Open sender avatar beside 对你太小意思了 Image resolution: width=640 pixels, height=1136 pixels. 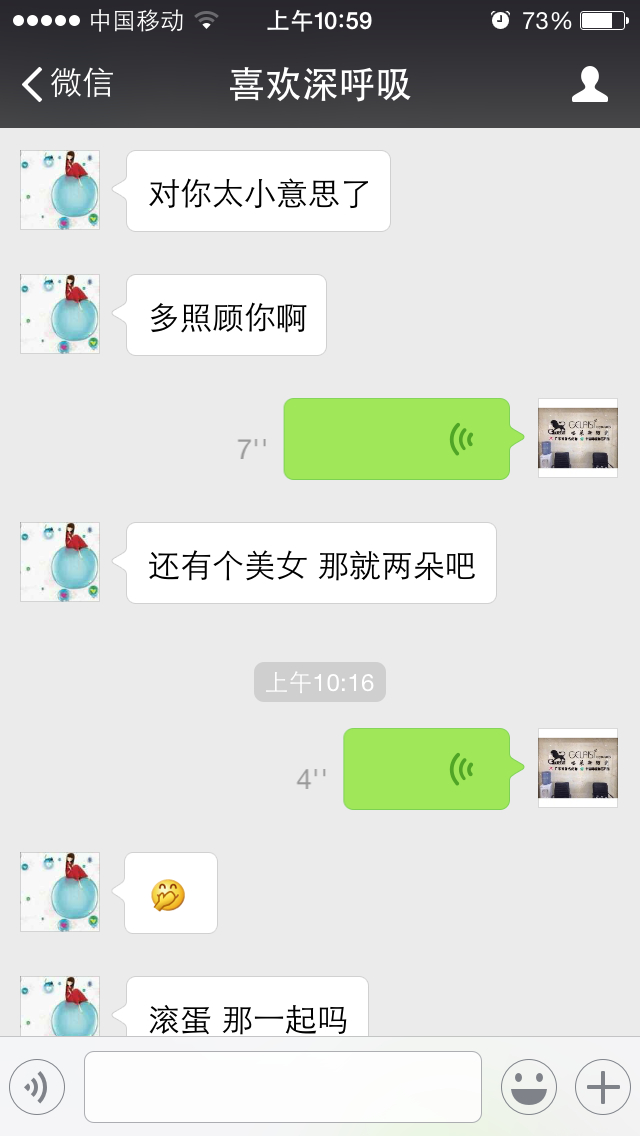(59, 190)
